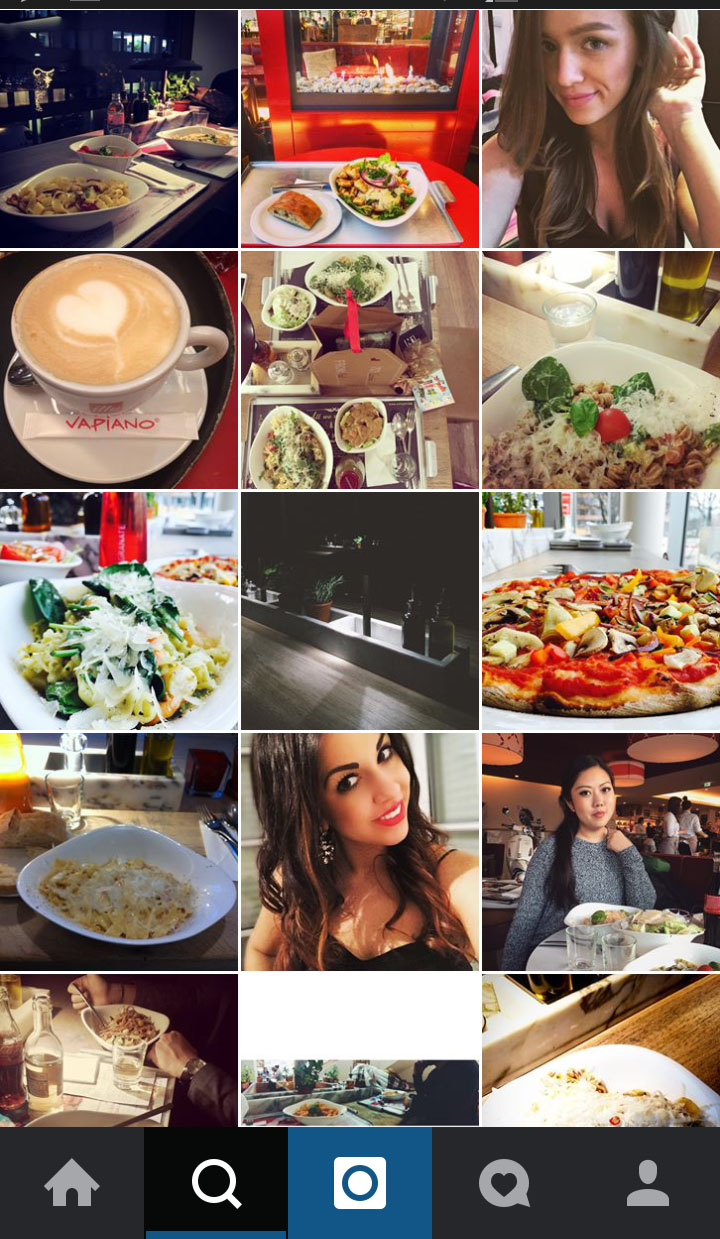Open the cheesy pasta with bread photo
The height and width of the screenshot is (1239, 720).
pos(119,851)
